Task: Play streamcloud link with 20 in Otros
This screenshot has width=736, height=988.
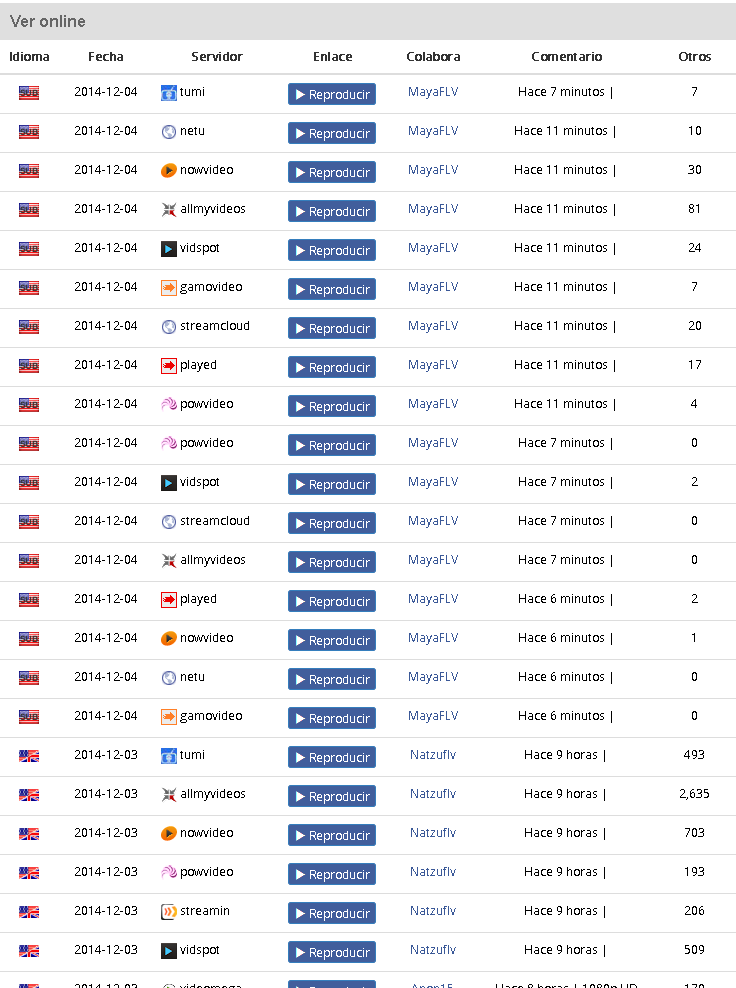Action: pos(332,328)
